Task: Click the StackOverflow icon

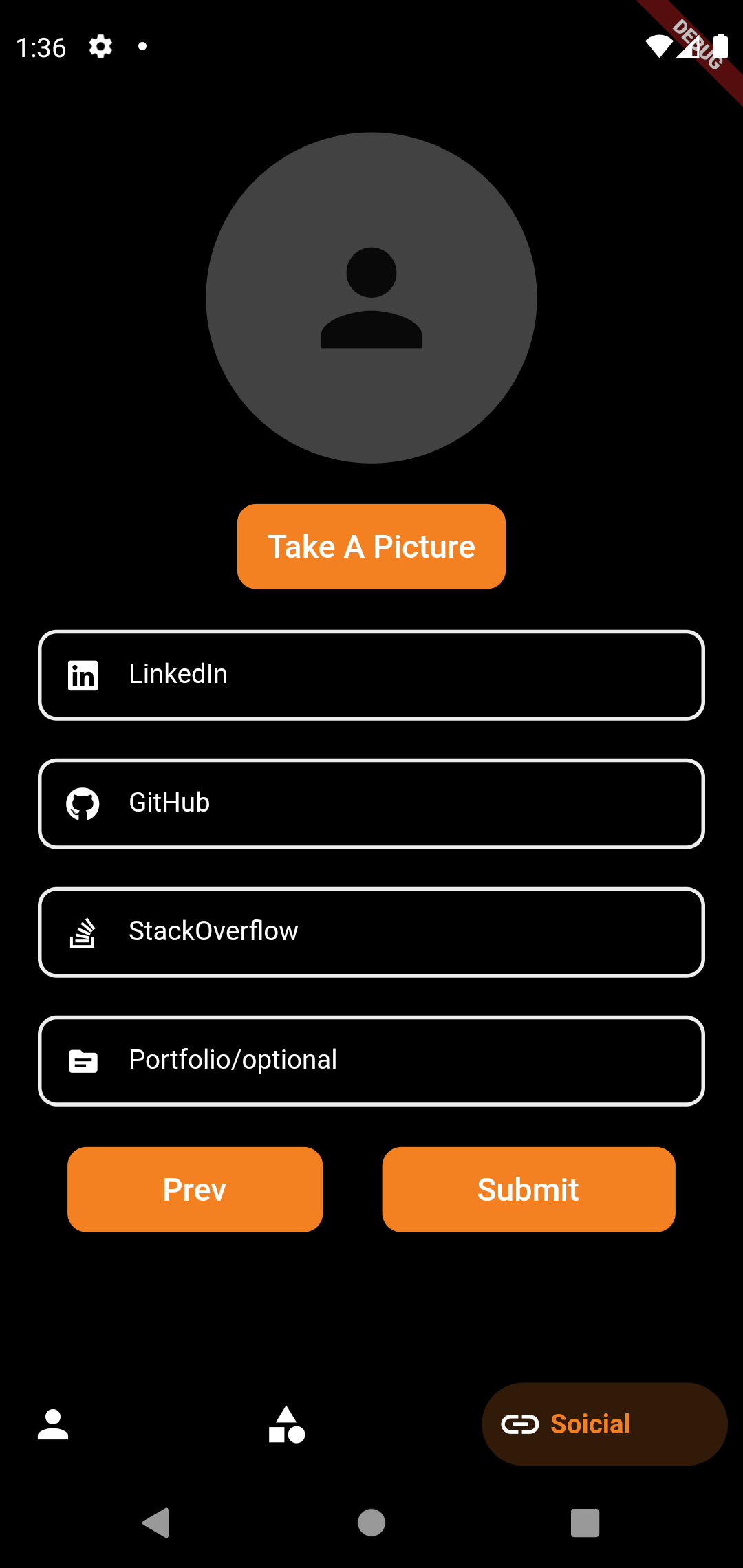Action: (83, 933)
